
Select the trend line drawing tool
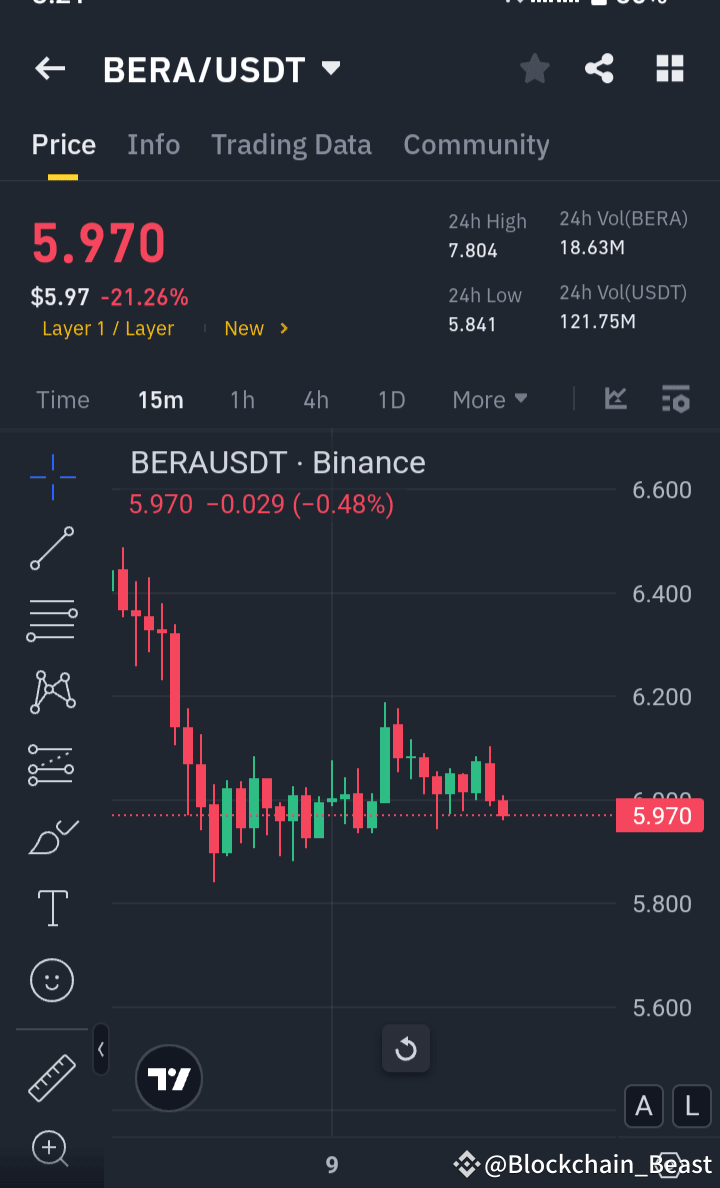point(51,549)
